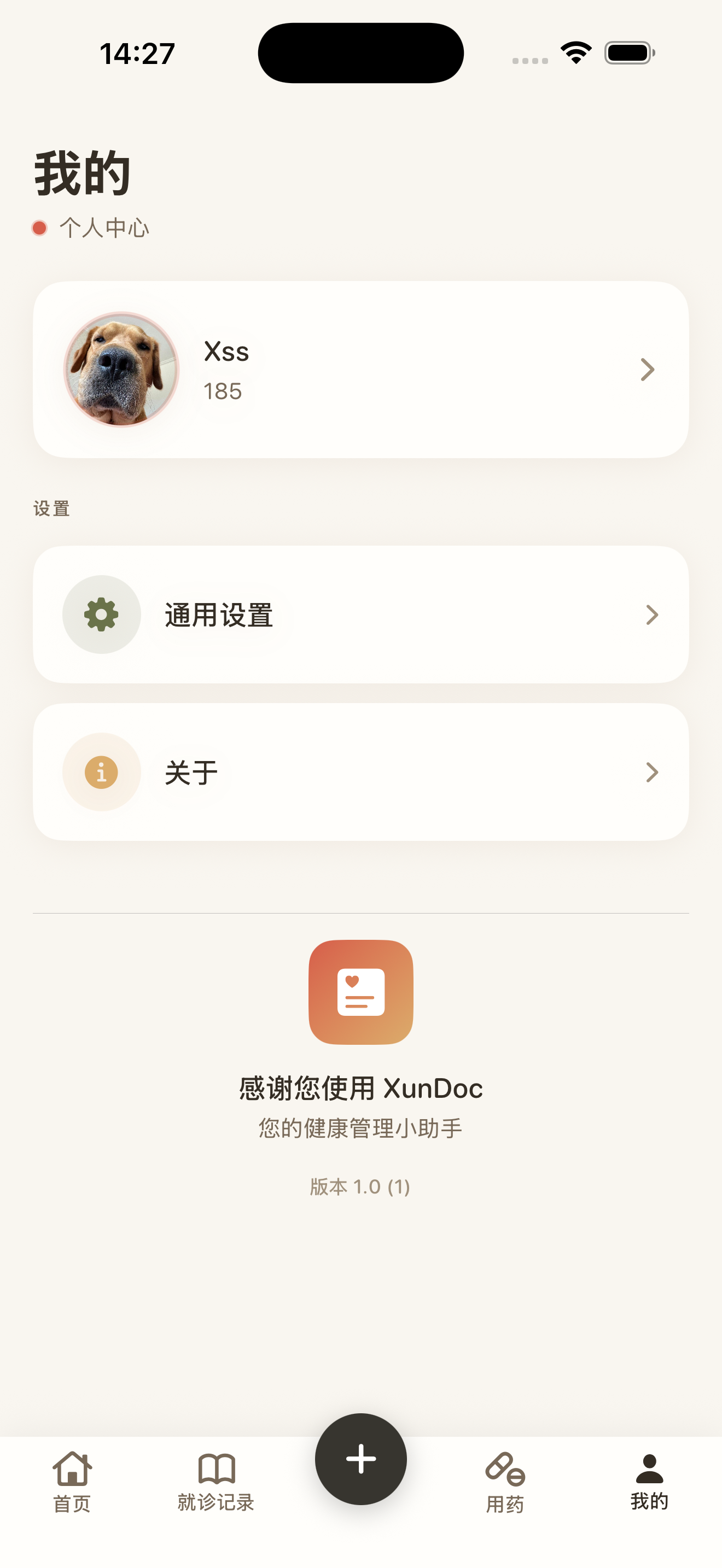Expand the profile card chevron for Xss
The height and width of the screenshot is (1568, 722).
647,369
